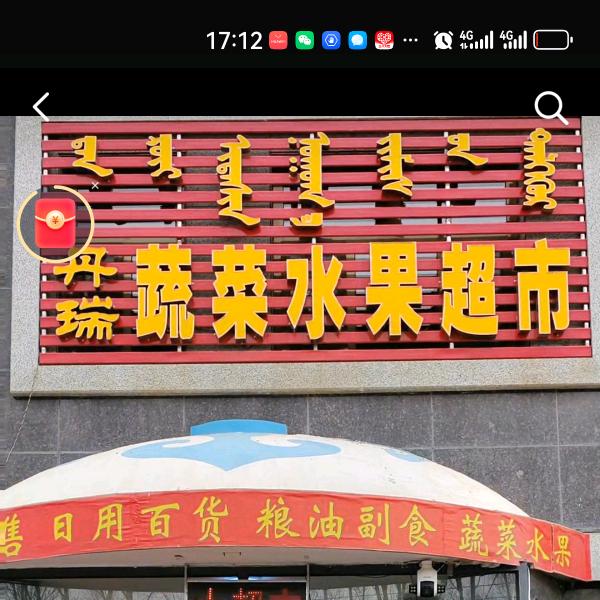This screenshot has height=600, width=600.
Task: Dismiss the red envelope widget with the small x
Action: pyautogui.click(x=95, y=185)
